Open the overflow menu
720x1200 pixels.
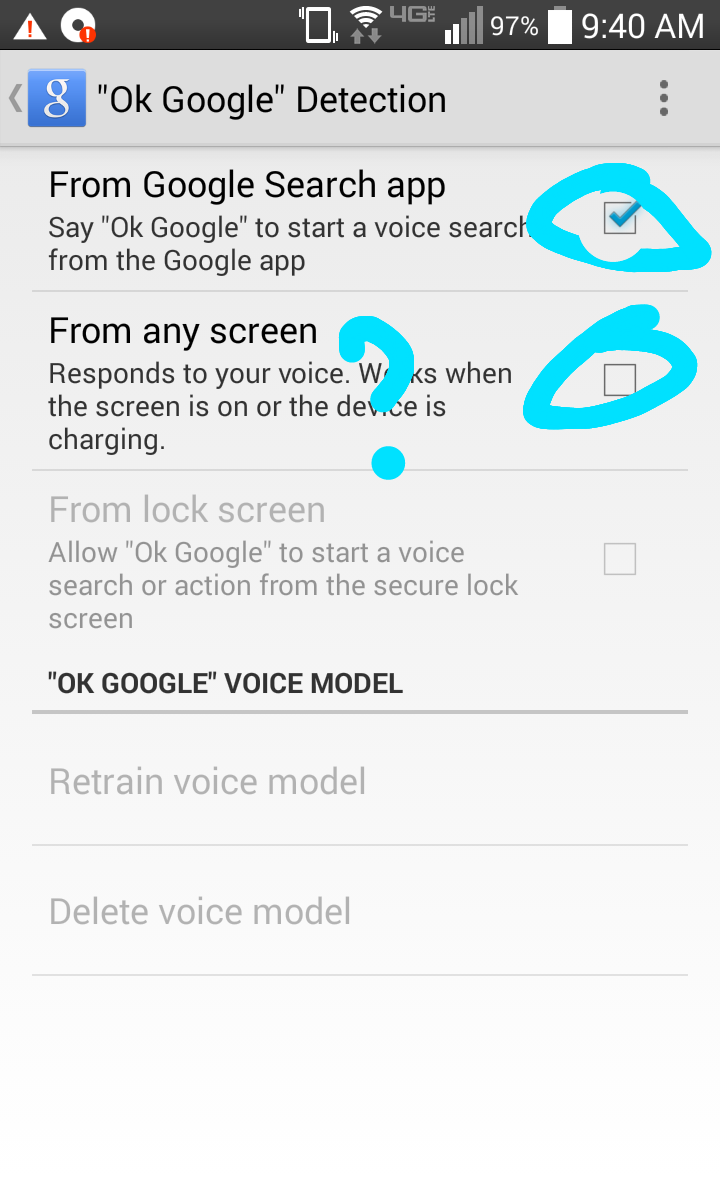click(x=664, y=99)
